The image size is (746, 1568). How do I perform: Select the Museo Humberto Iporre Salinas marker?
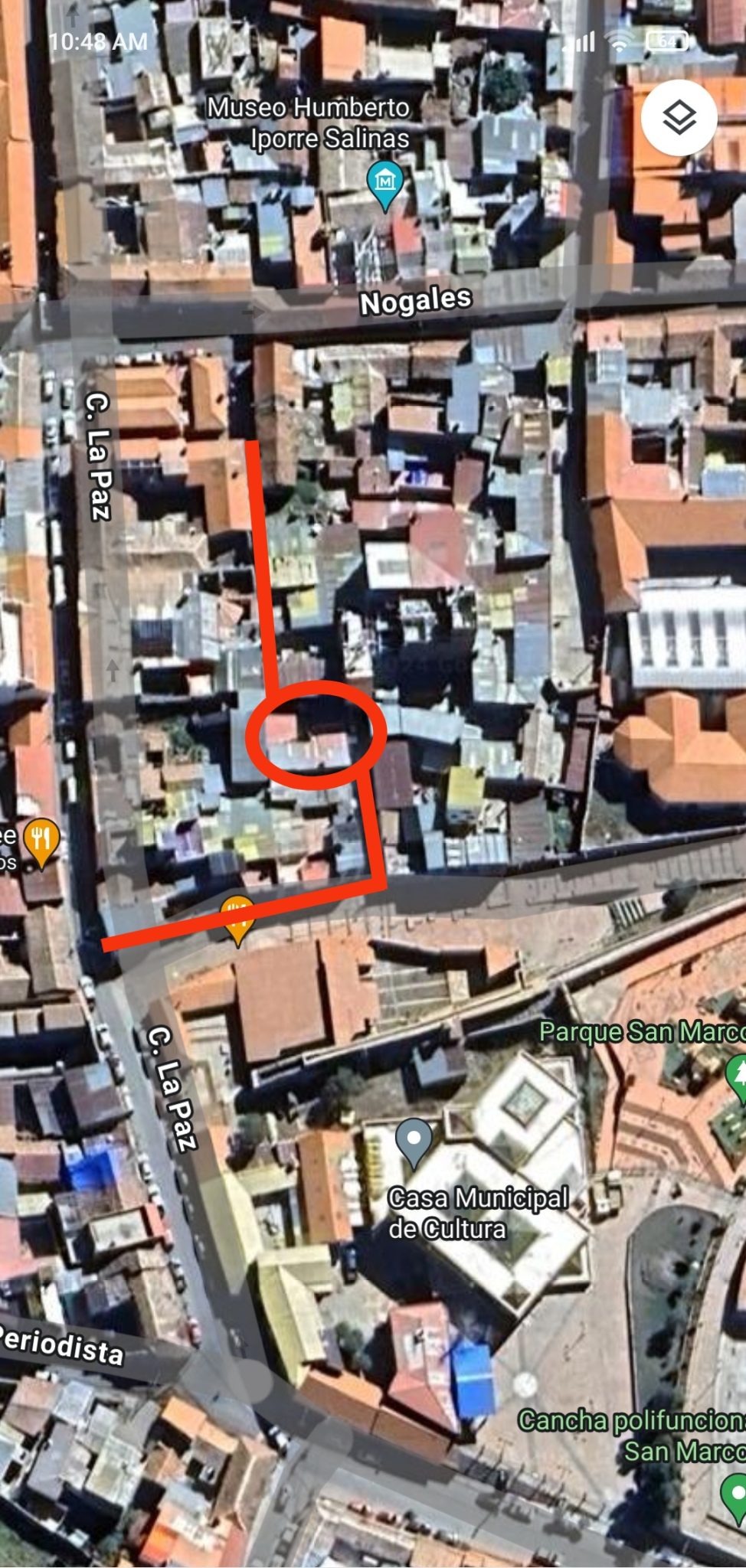point(384,181)
